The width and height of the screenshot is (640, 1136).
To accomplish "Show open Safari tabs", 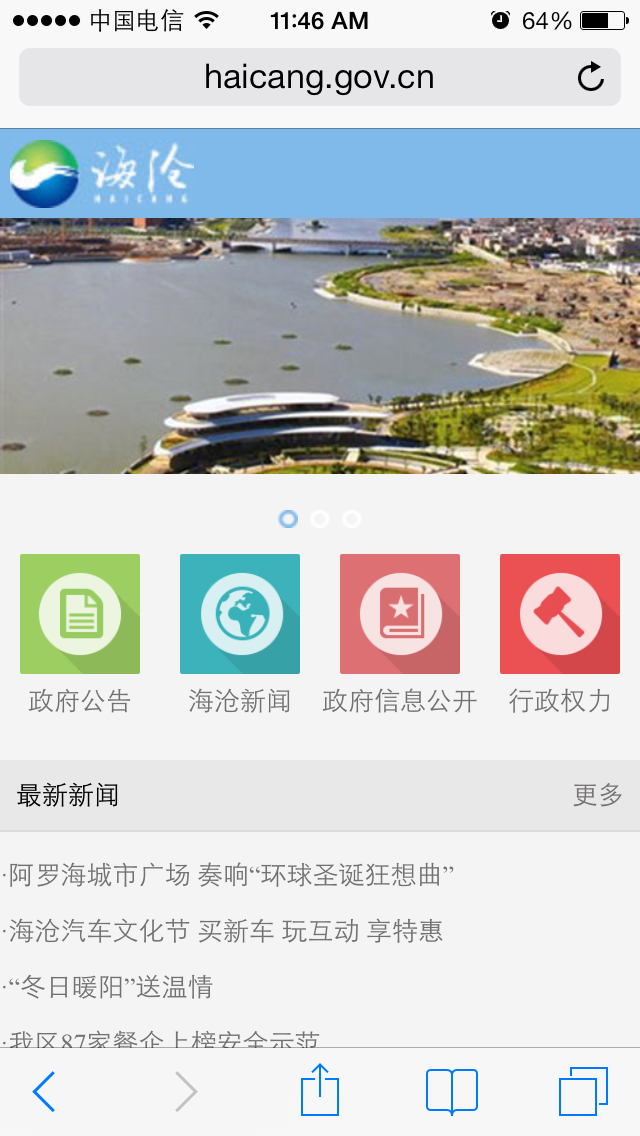I will (x=583, y=1091).
